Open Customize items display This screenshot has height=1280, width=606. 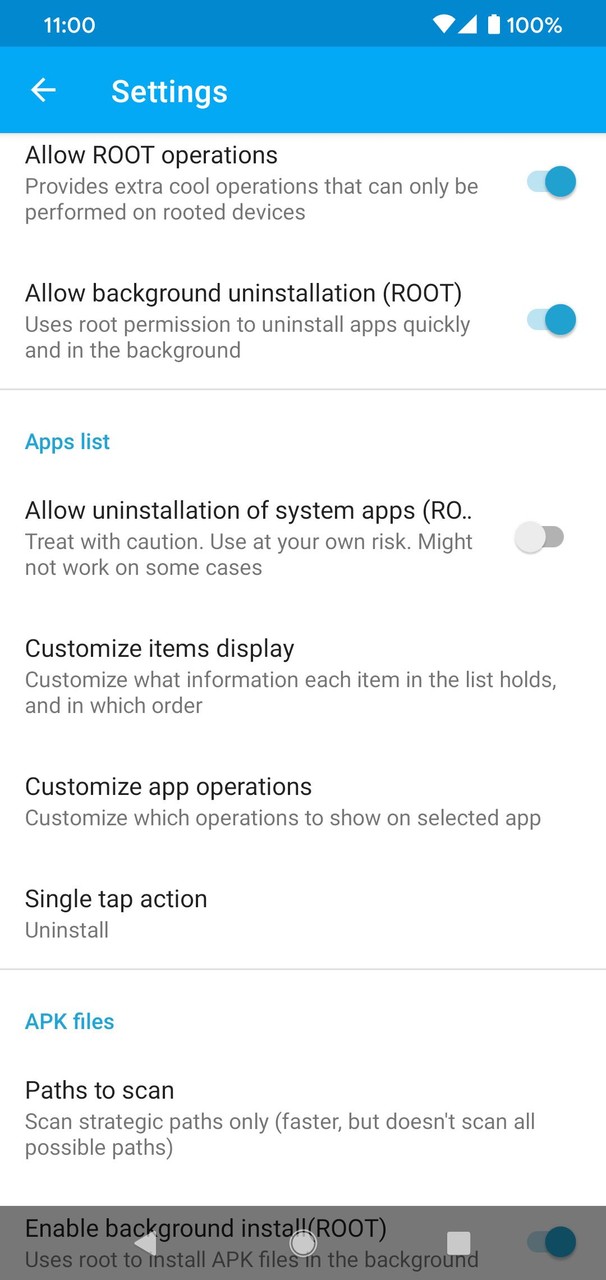click(290, 676)
